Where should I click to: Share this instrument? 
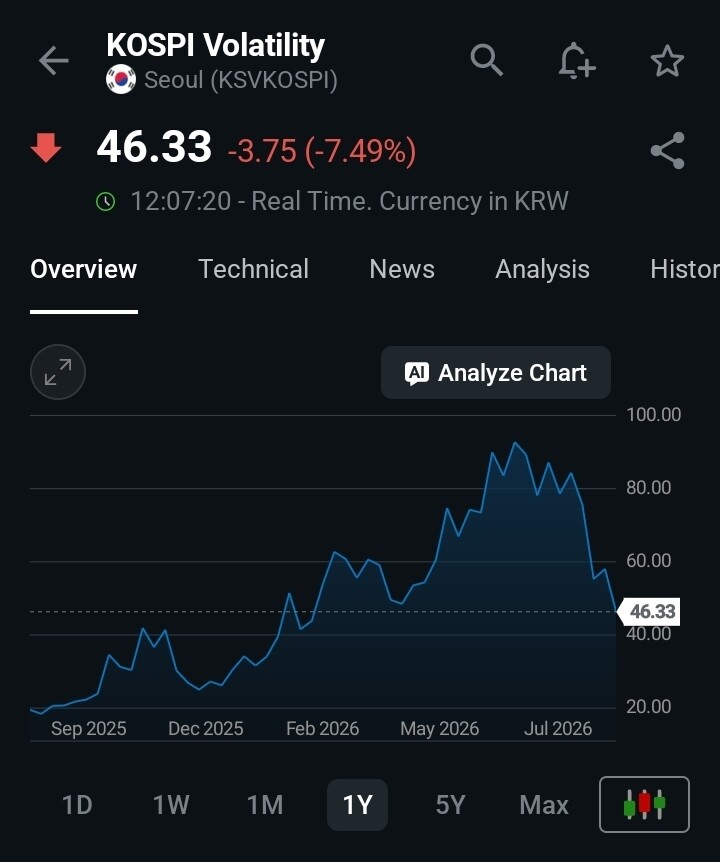(667, 150)
